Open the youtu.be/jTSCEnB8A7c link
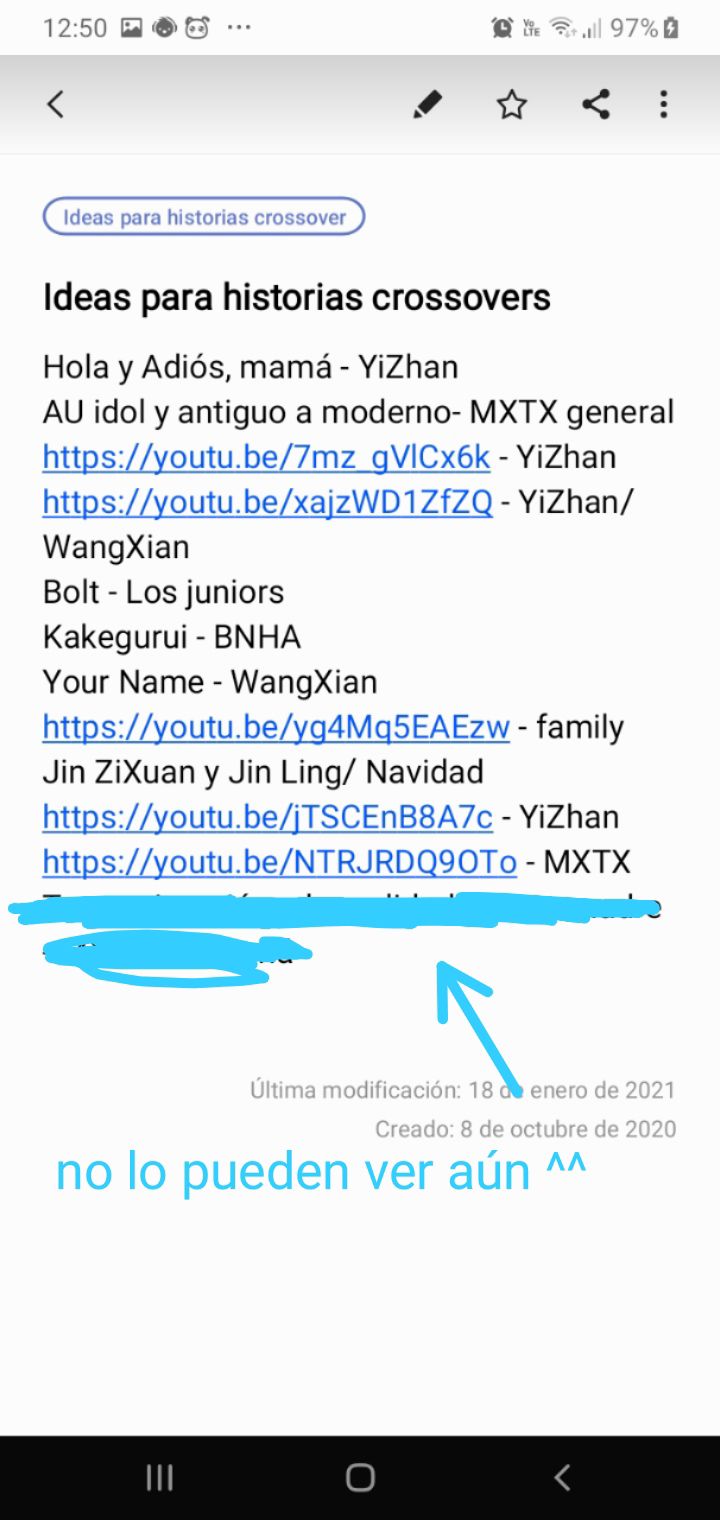Image resolution: width=720 pixels, height=1520 pixels. pos(267,817)
